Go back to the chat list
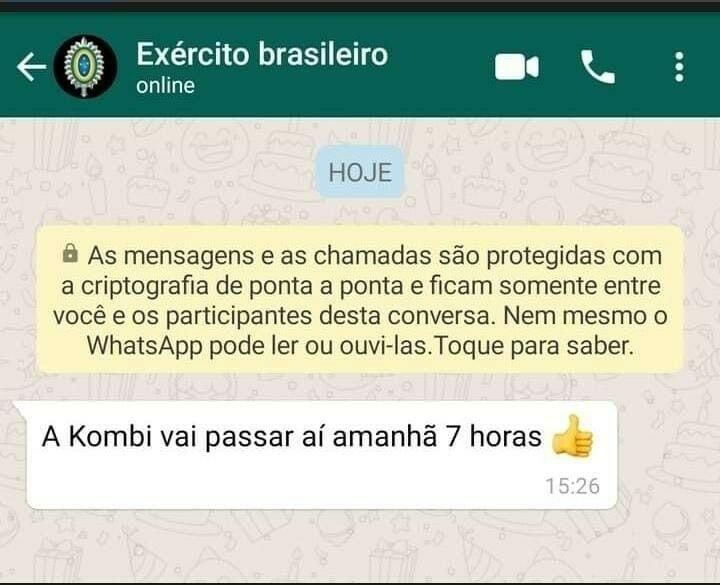The height and width of the screenshot is (585, 720). click(32, 67)
